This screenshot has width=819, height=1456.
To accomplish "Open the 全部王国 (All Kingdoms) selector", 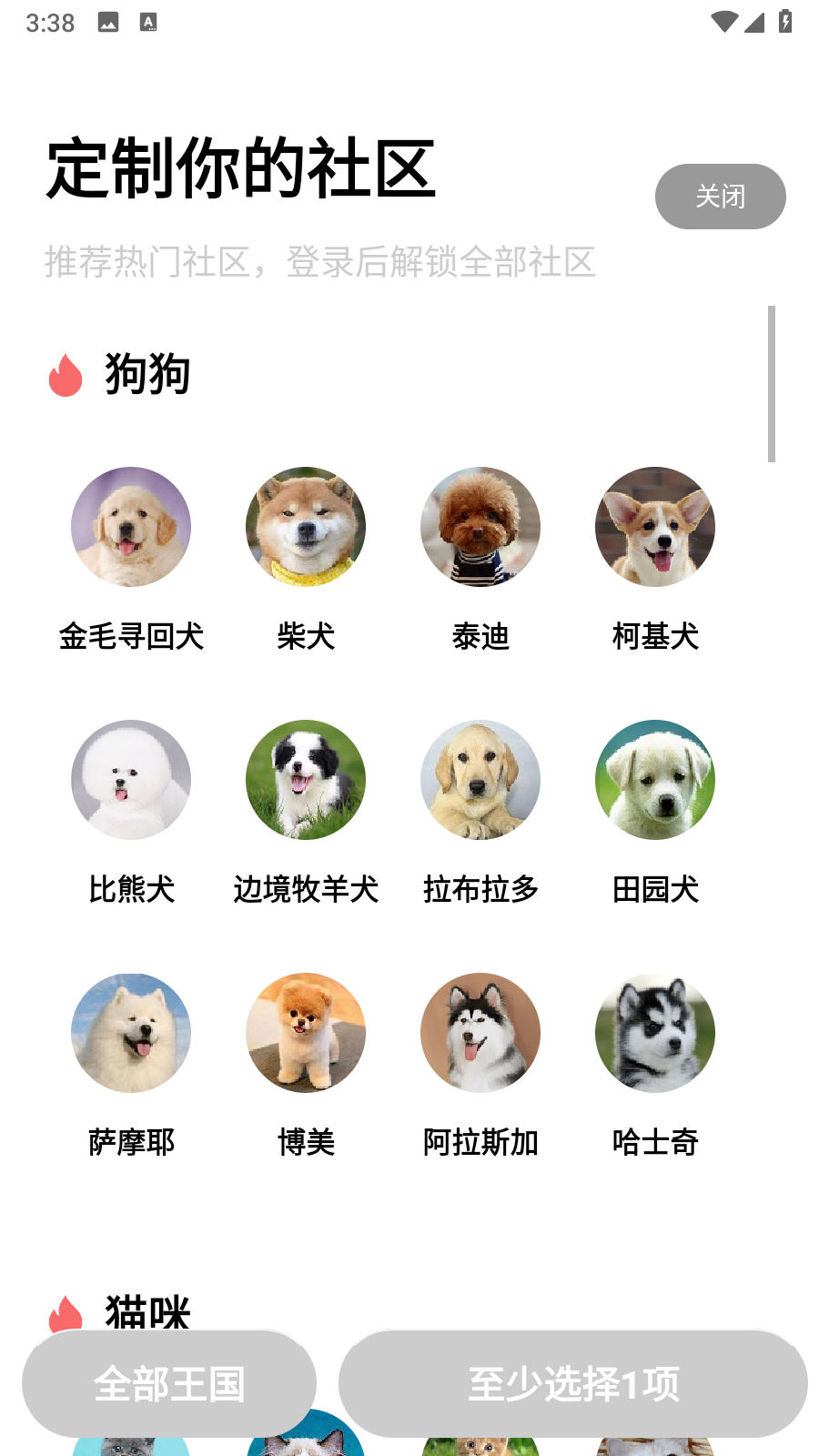I will pyautogui.click(x=170, y=1383).
